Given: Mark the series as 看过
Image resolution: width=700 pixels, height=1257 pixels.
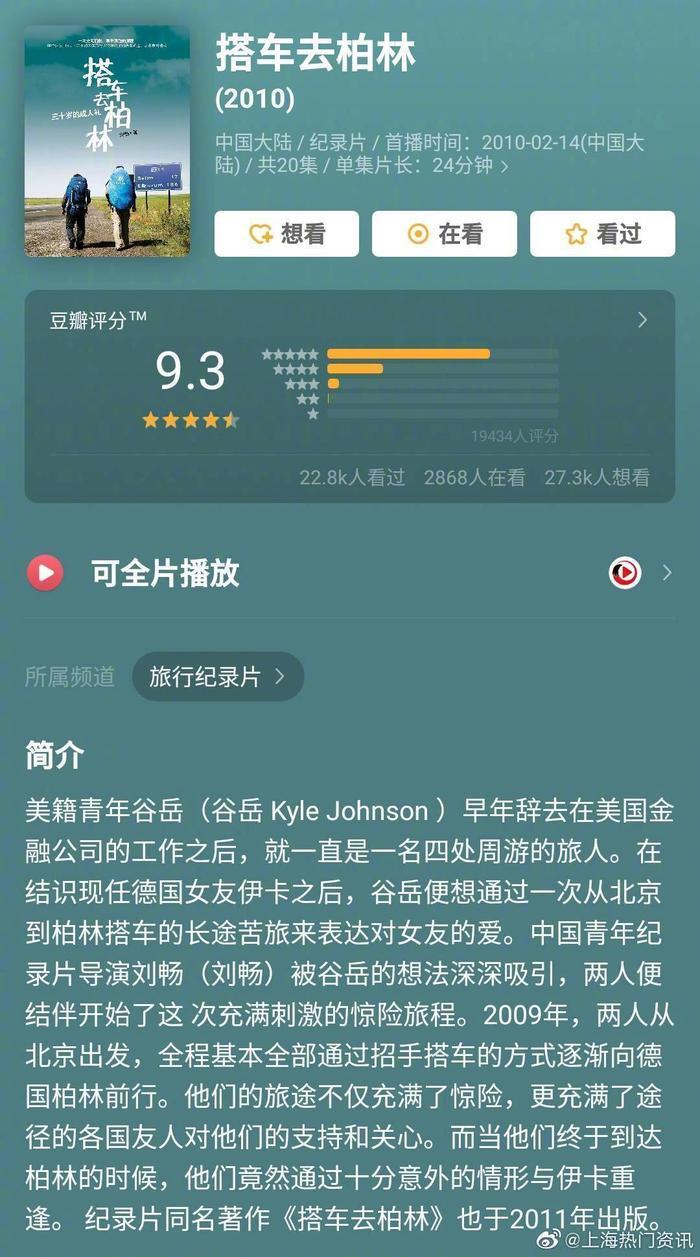Looking at the screenshot, I should [602, 234].
